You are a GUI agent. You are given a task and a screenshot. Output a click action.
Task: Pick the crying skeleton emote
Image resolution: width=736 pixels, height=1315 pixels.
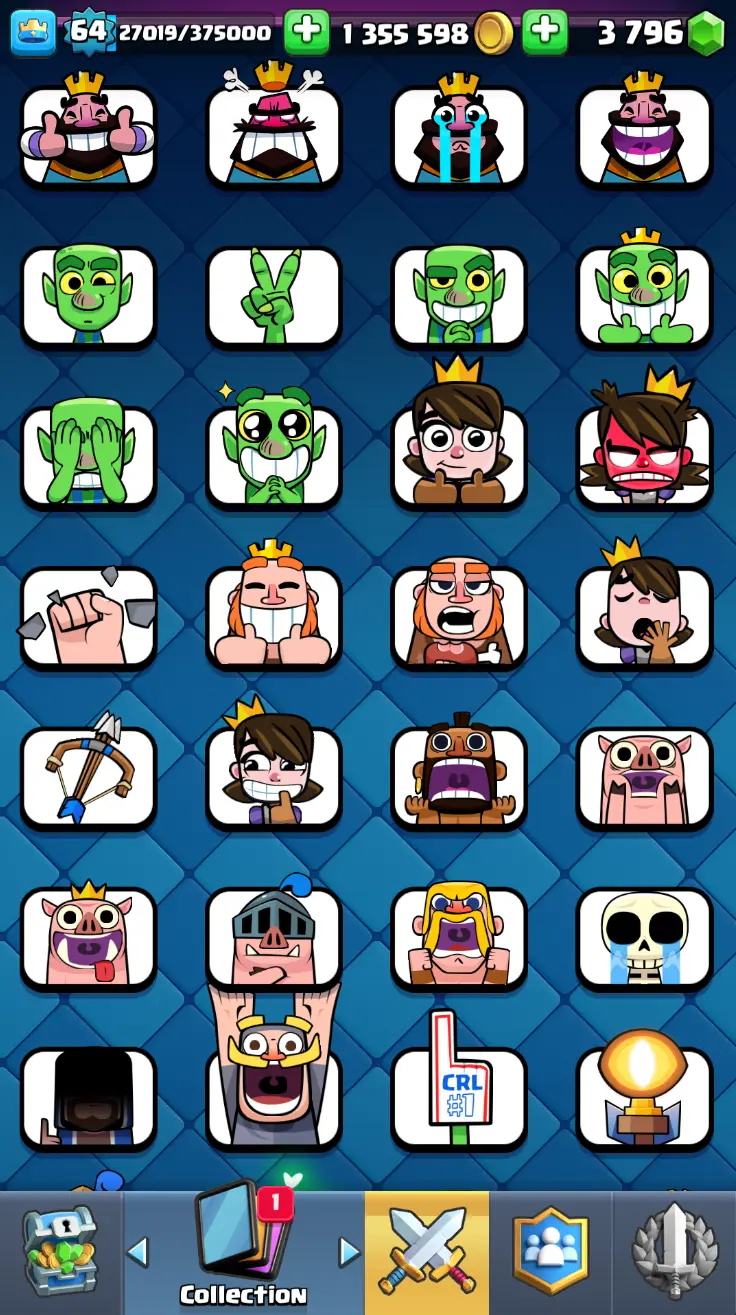(644, 936)
